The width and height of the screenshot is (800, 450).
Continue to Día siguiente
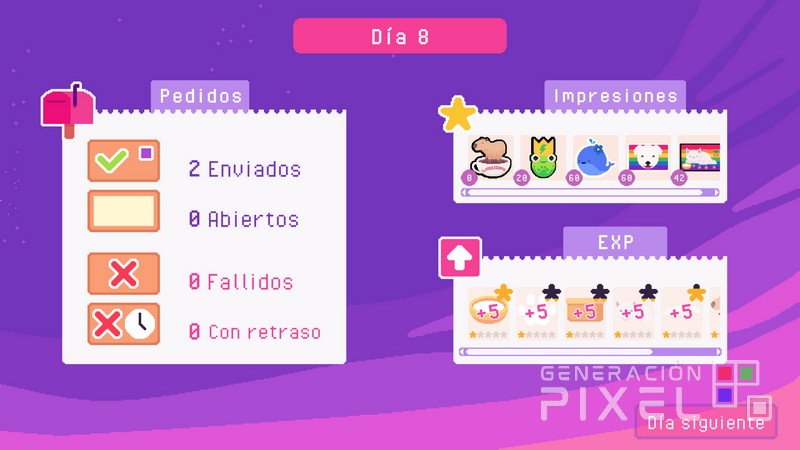(x=705, y=423)
